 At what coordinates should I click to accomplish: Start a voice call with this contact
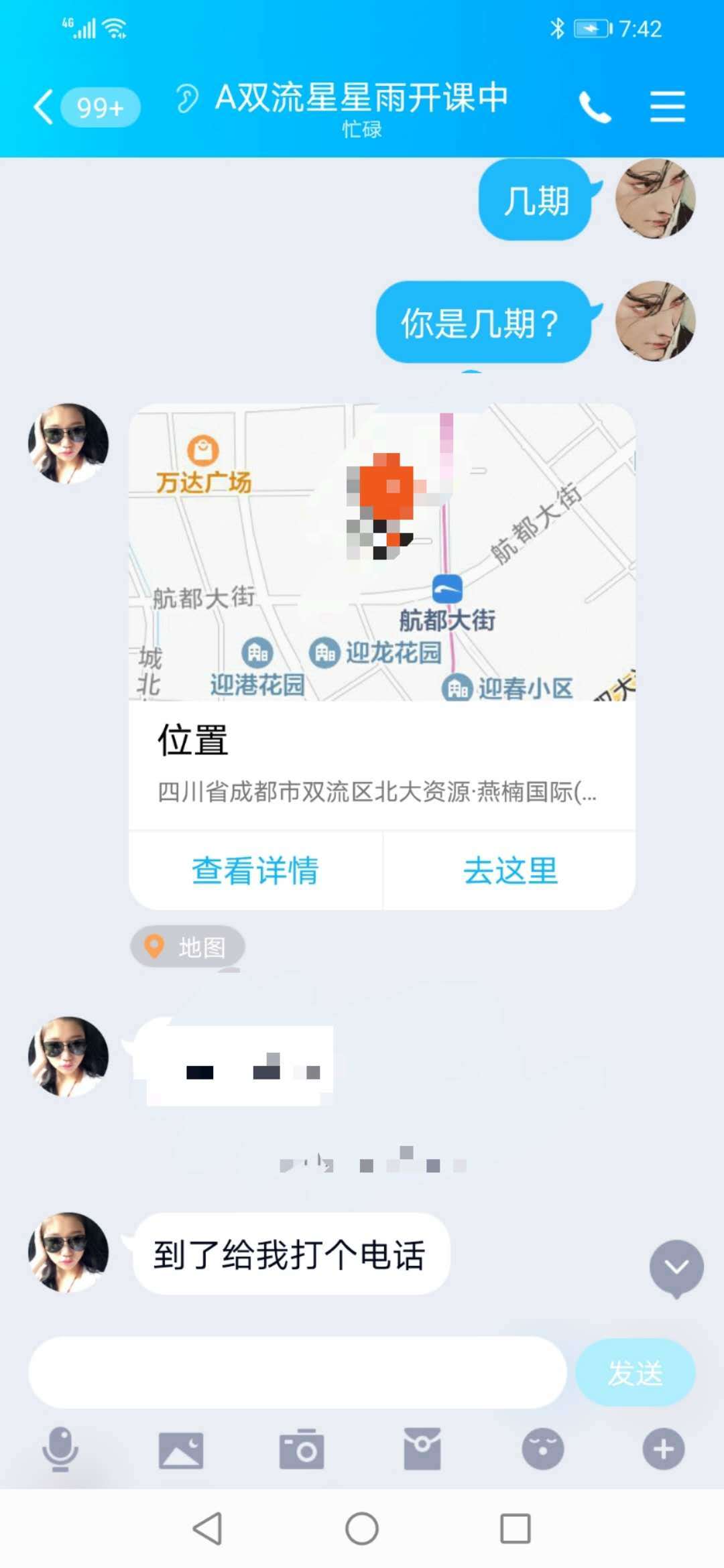pyautogui.click(x=595, y=107)
